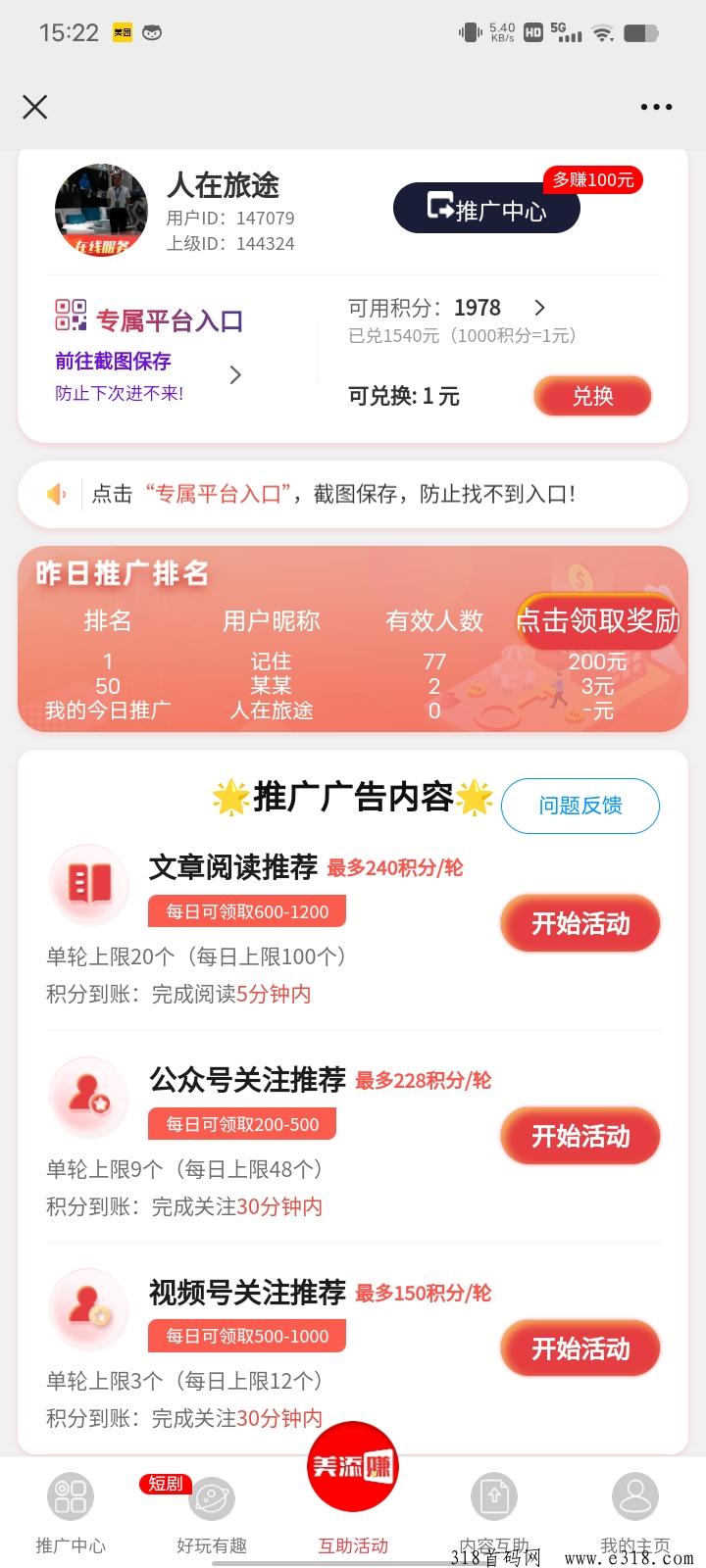Open the three-dot overflow menu
706x1568 pixels.
pos(656,107)
